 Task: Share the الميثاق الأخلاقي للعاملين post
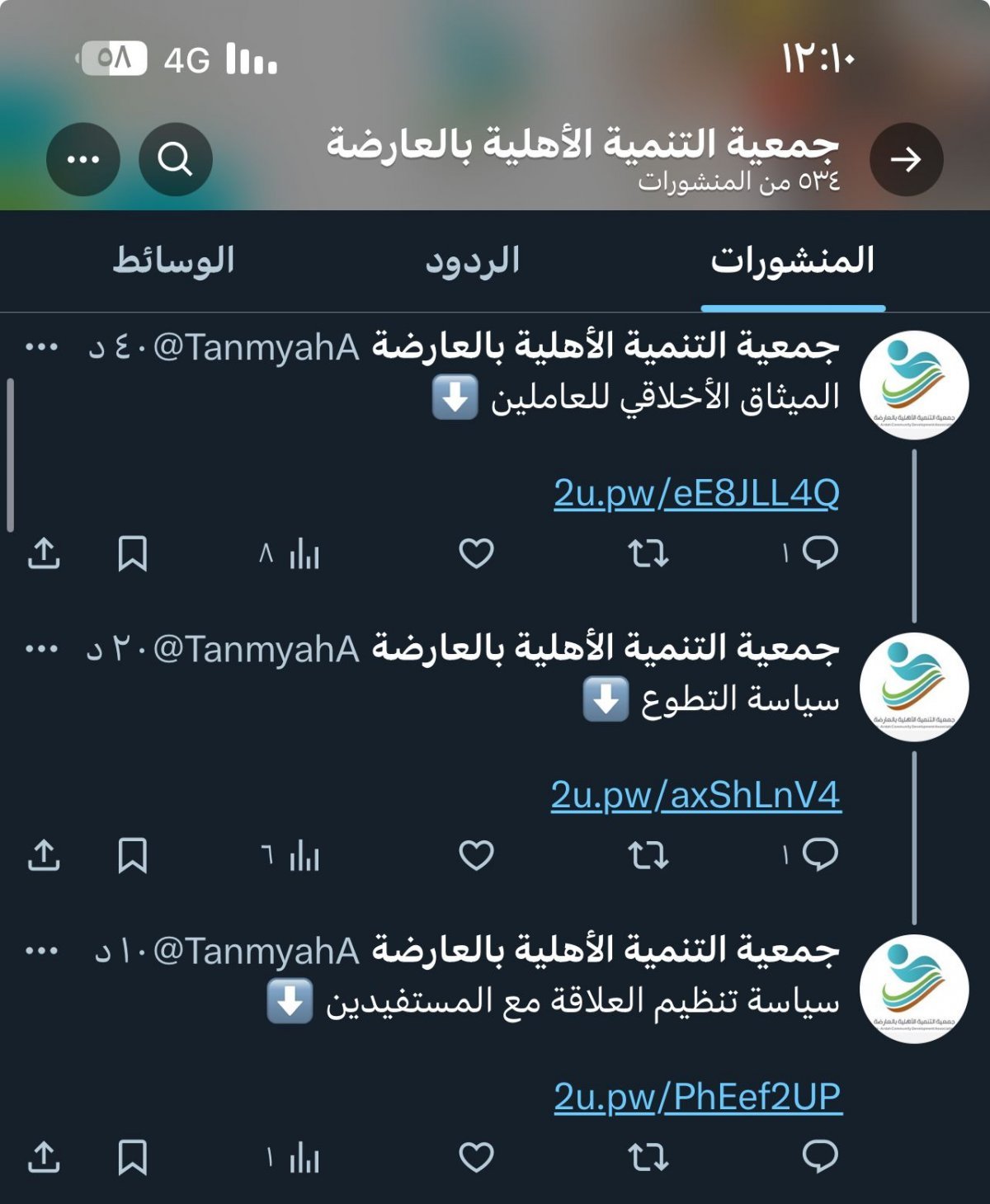click(x=44, y=553)
